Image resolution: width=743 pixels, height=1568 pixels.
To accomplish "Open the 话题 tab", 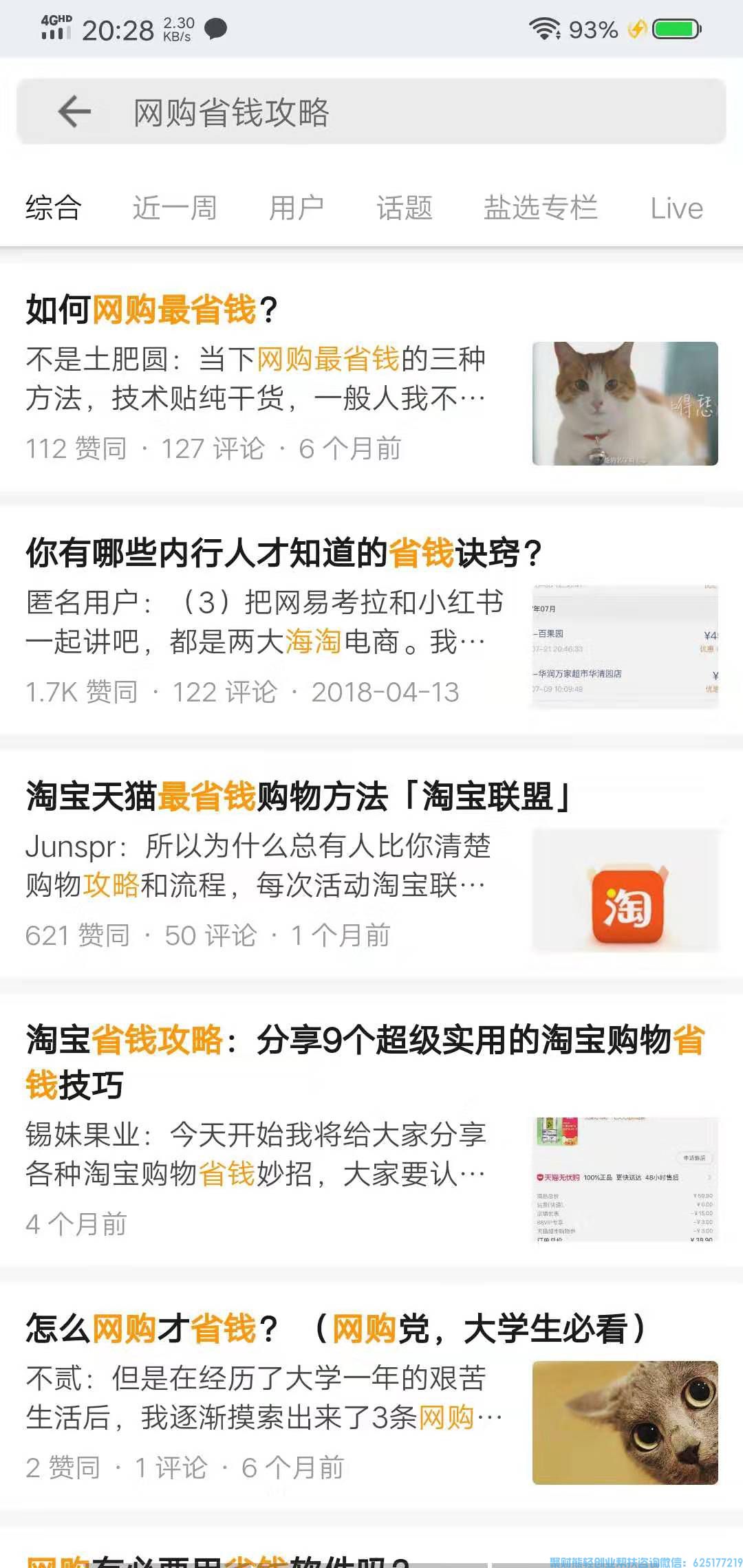I will [x=405, y=208].
